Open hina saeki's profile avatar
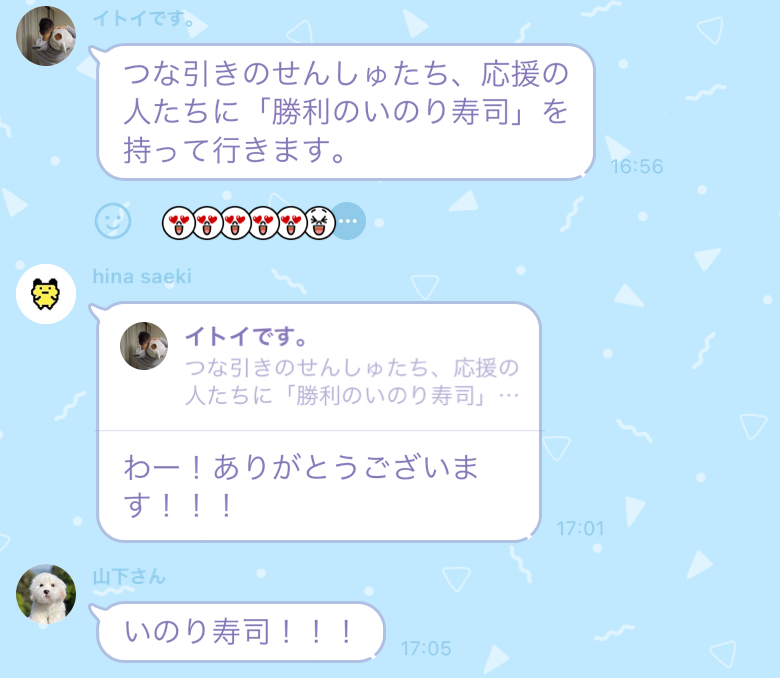This screenshot has width=780, height=678. [x=46, y=295]
